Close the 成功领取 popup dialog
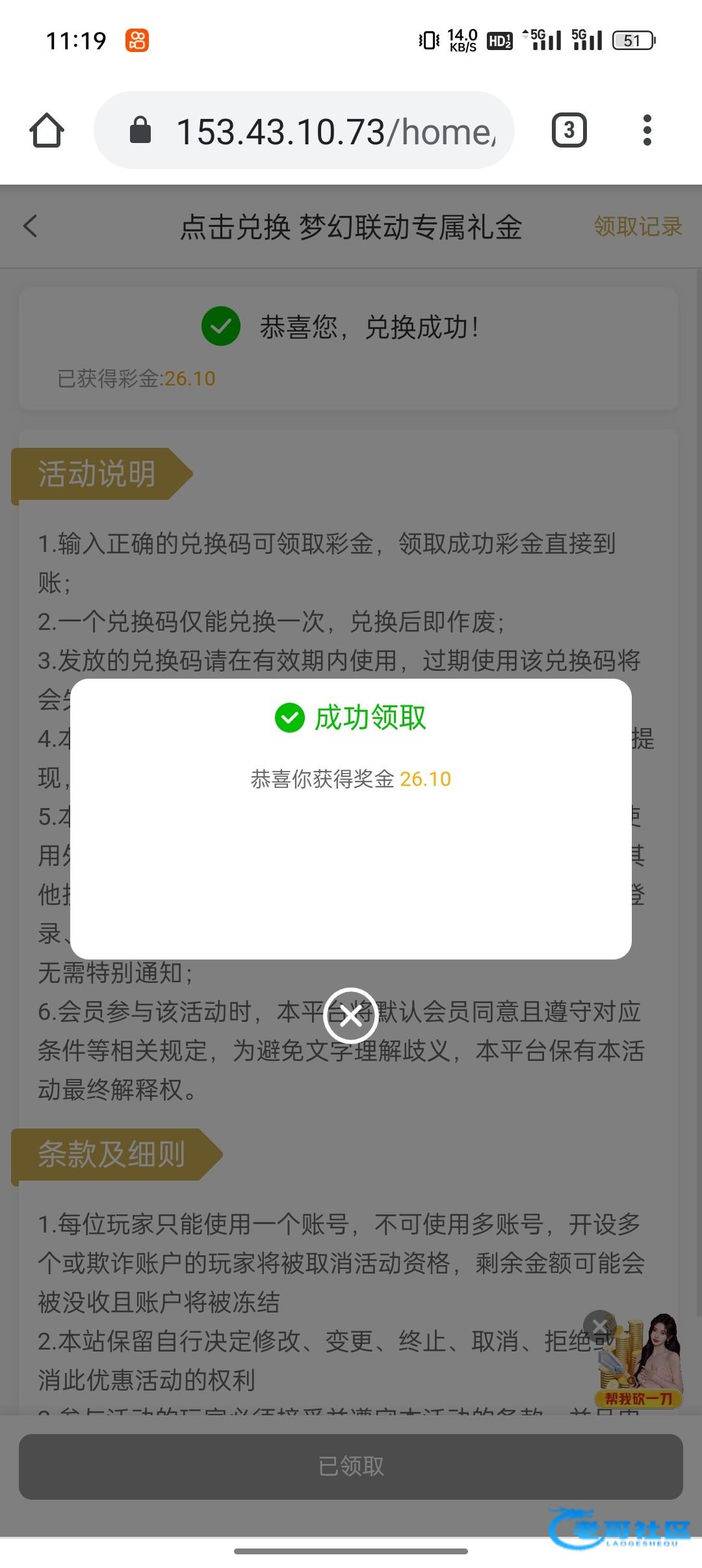 pos(351,1015)
